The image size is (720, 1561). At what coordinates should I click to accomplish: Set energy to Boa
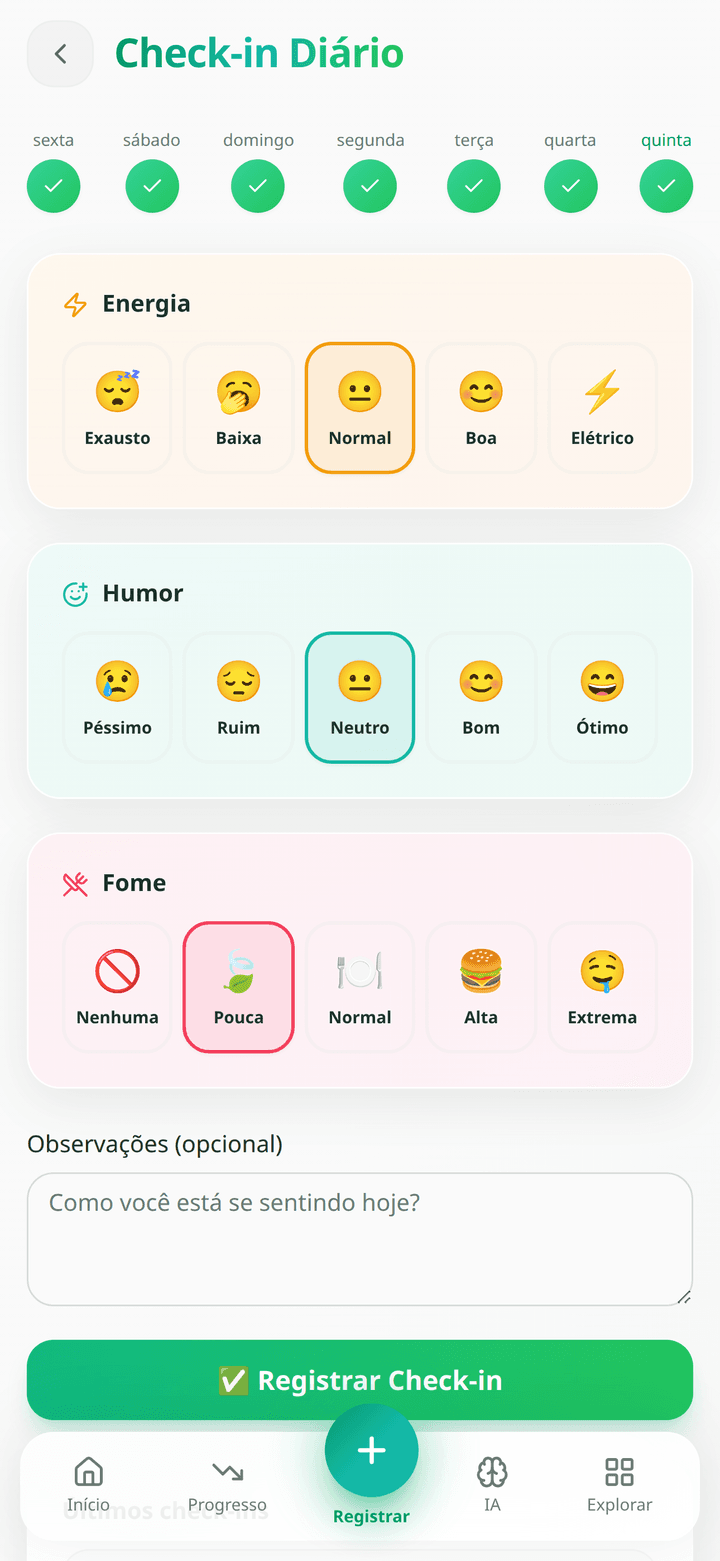coord(481,408)
